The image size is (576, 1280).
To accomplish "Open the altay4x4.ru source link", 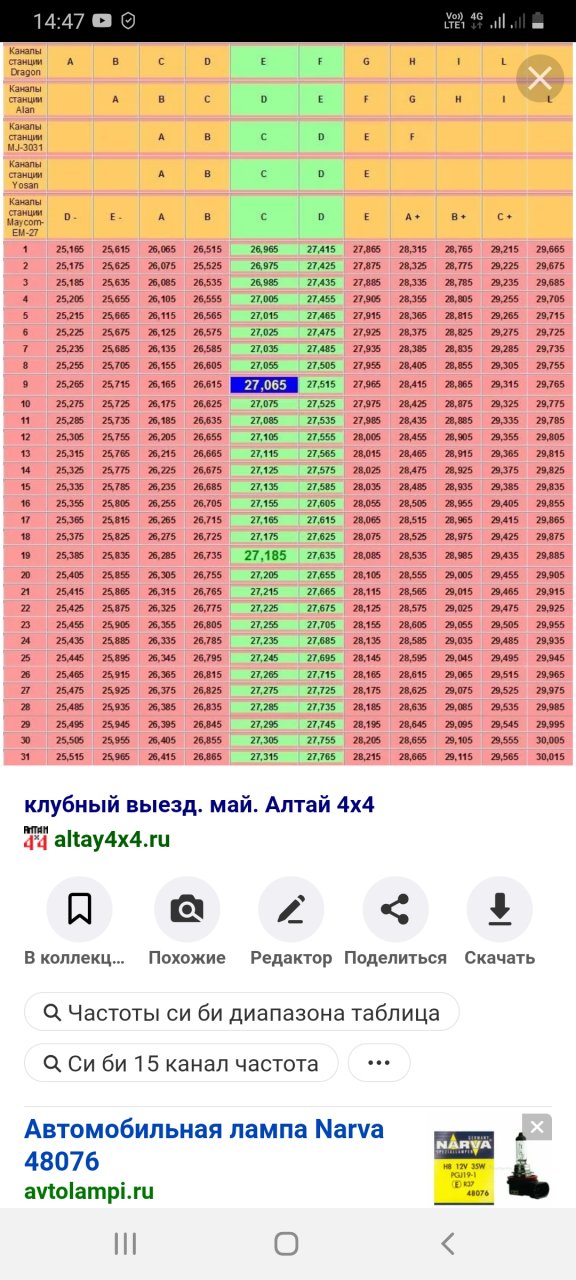I will (x=112, y=839).
